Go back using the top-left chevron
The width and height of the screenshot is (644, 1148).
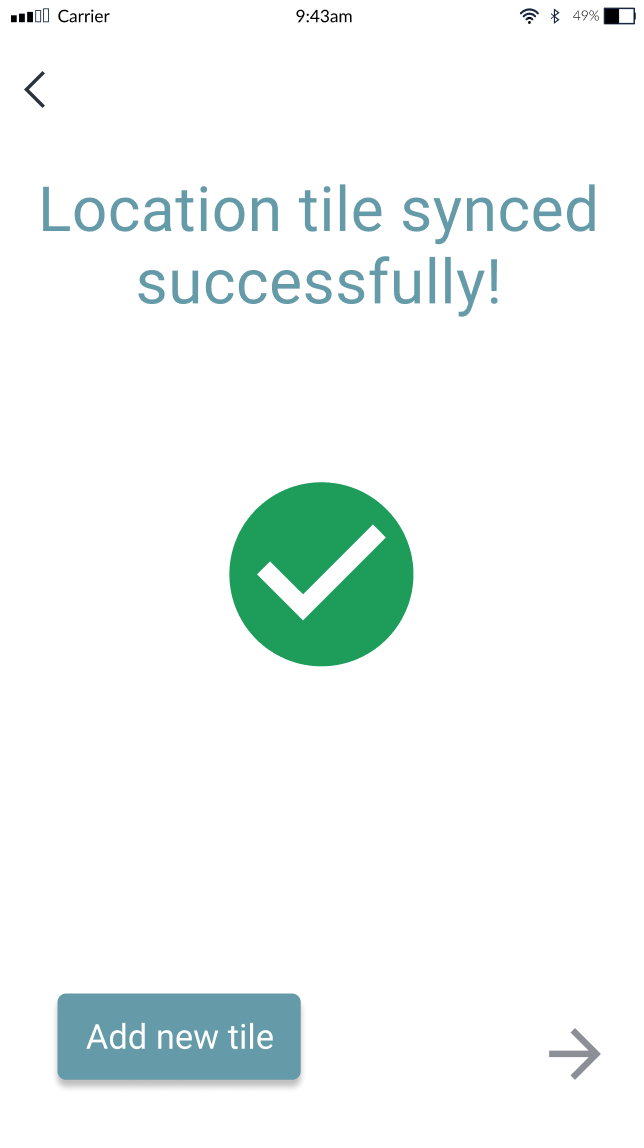(x=35, y=90)
